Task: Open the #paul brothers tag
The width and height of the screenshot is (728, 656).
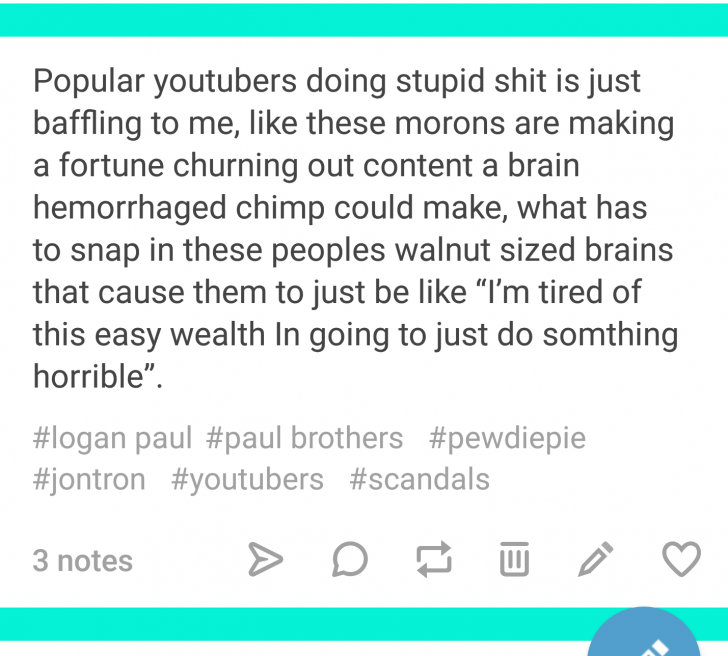Action: (x=305, y=438)
